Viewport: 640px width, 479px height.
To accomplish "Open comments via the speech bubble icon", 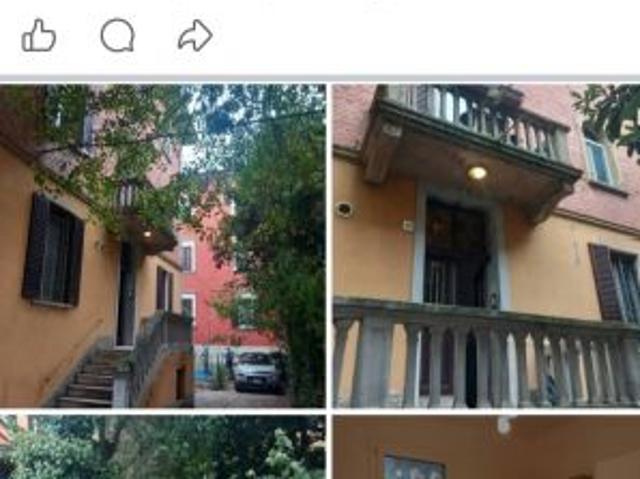I will (x=117, y=36).
